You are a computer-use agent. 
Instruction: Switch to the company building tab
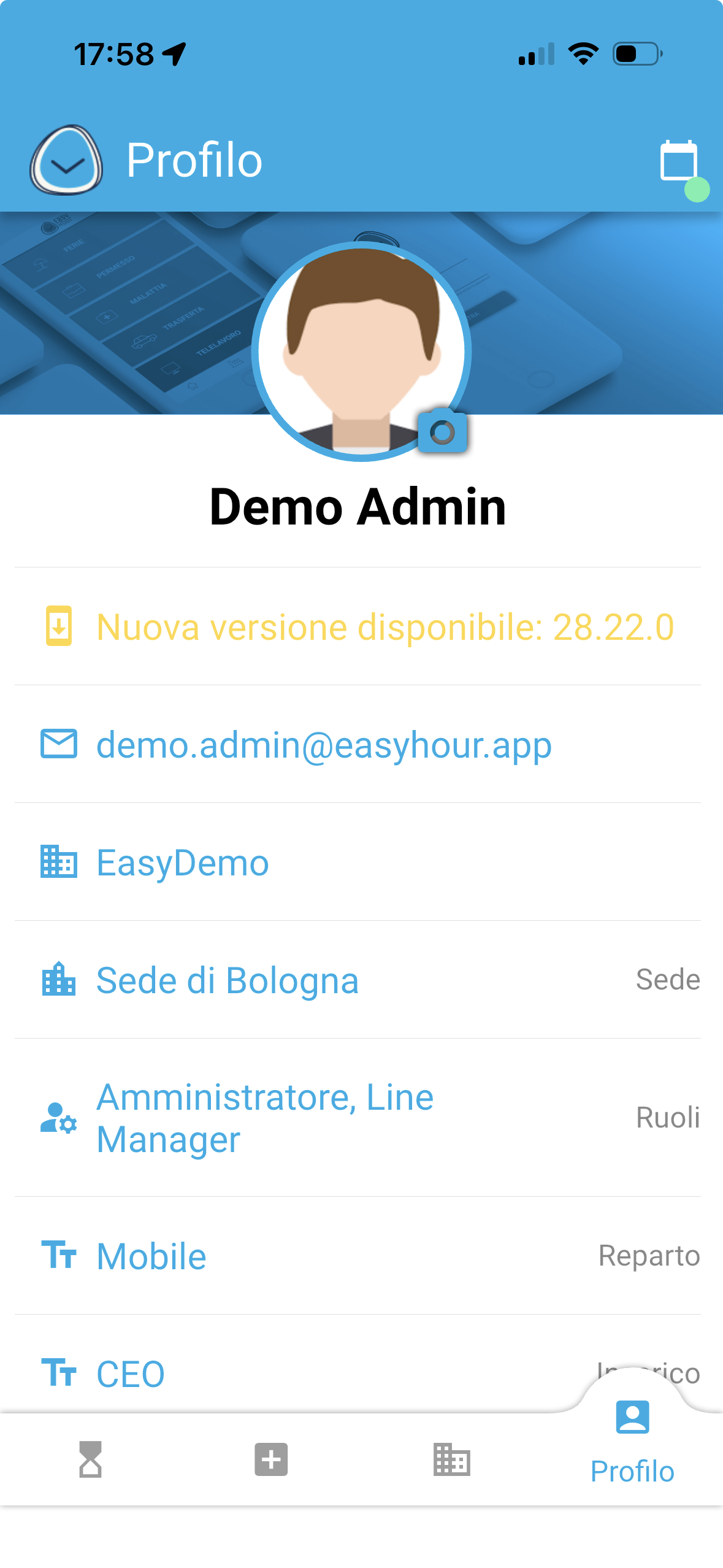click(452, 1459)
